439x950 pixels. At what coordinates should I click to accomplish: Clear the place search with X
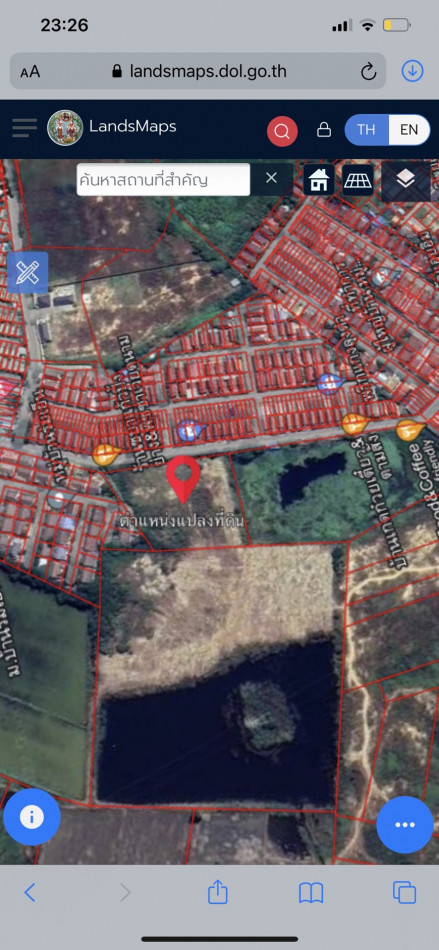click(271, 178)
